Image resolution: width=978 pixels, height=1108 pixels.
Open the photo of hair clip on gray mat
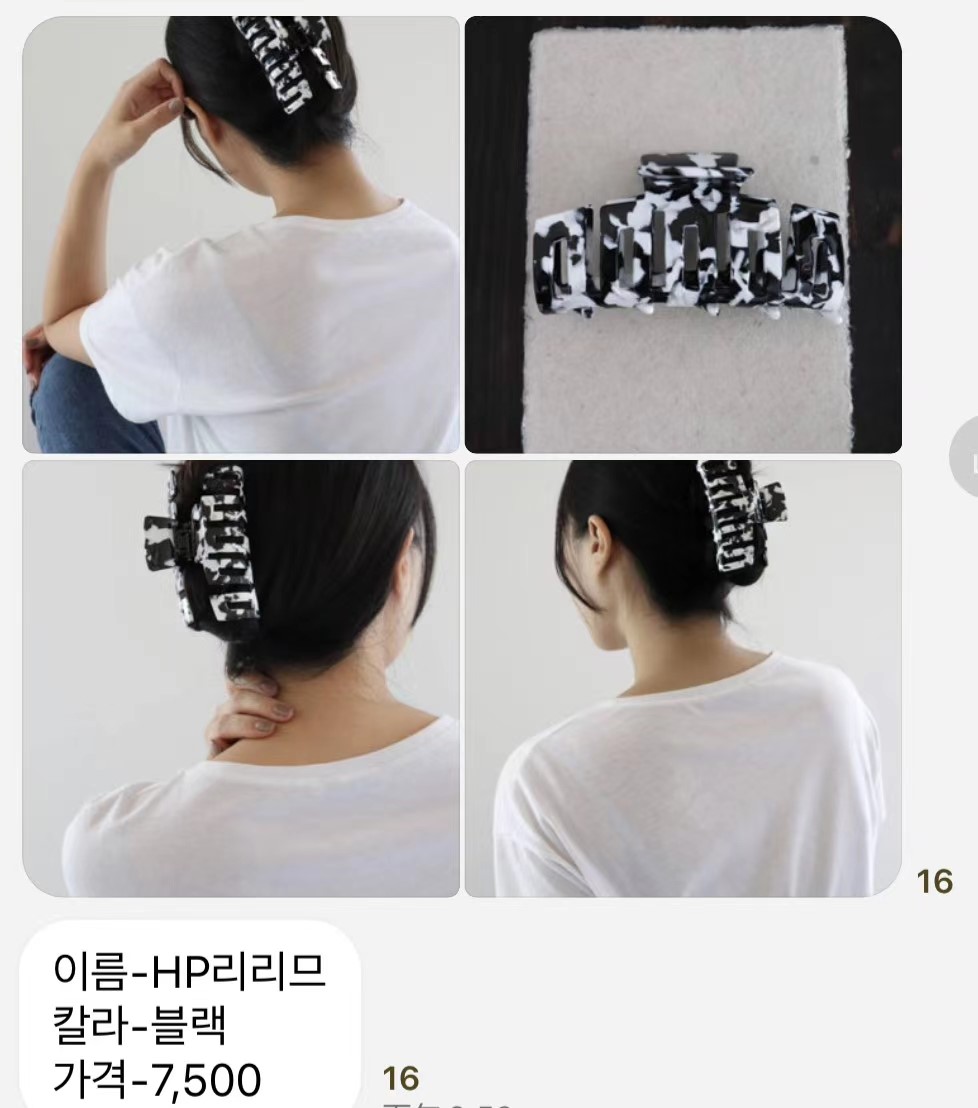pyautogui.click(x=683, y=235)
